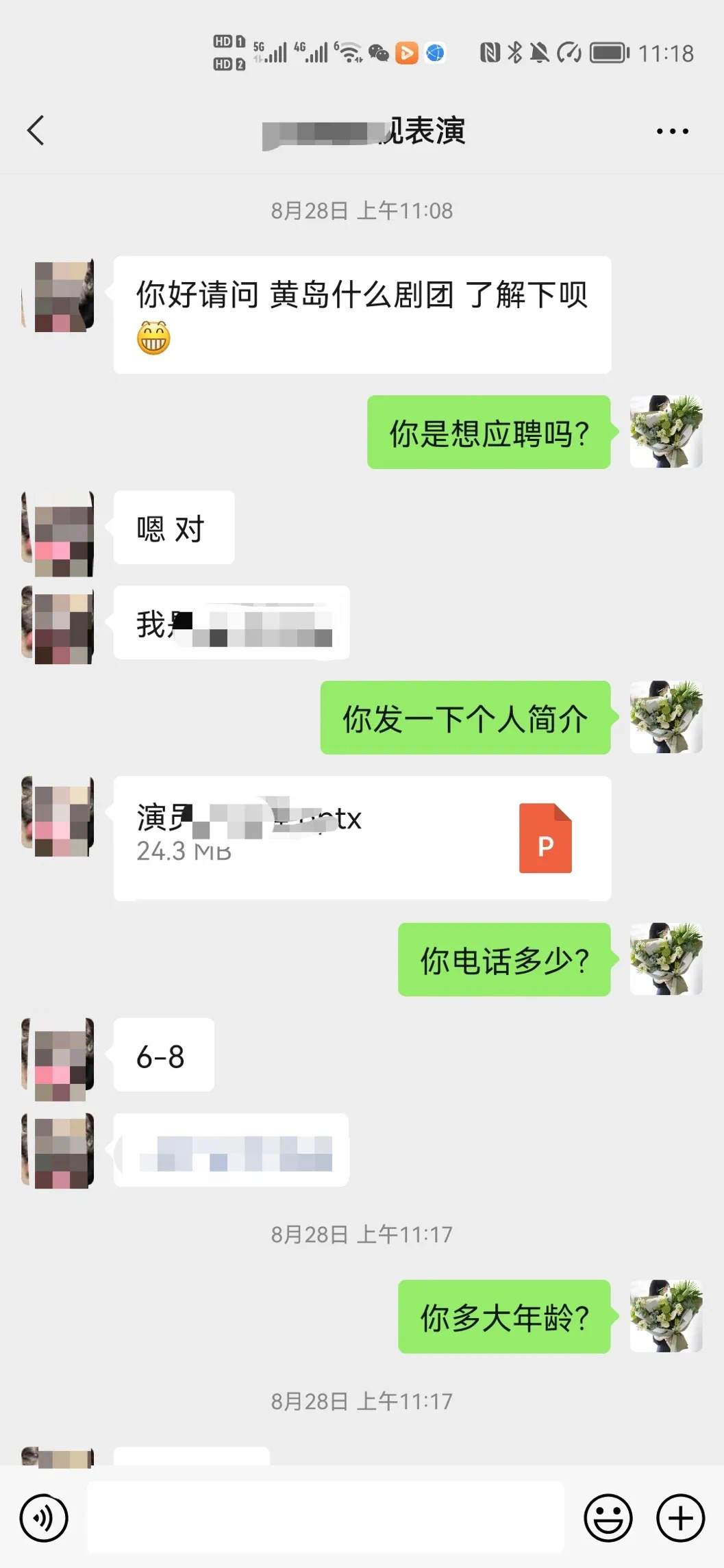Image resolution: width=724 pixels, height=1568 pixels.
Task: Focus the message text field
Action: [x=325, y=1517]
